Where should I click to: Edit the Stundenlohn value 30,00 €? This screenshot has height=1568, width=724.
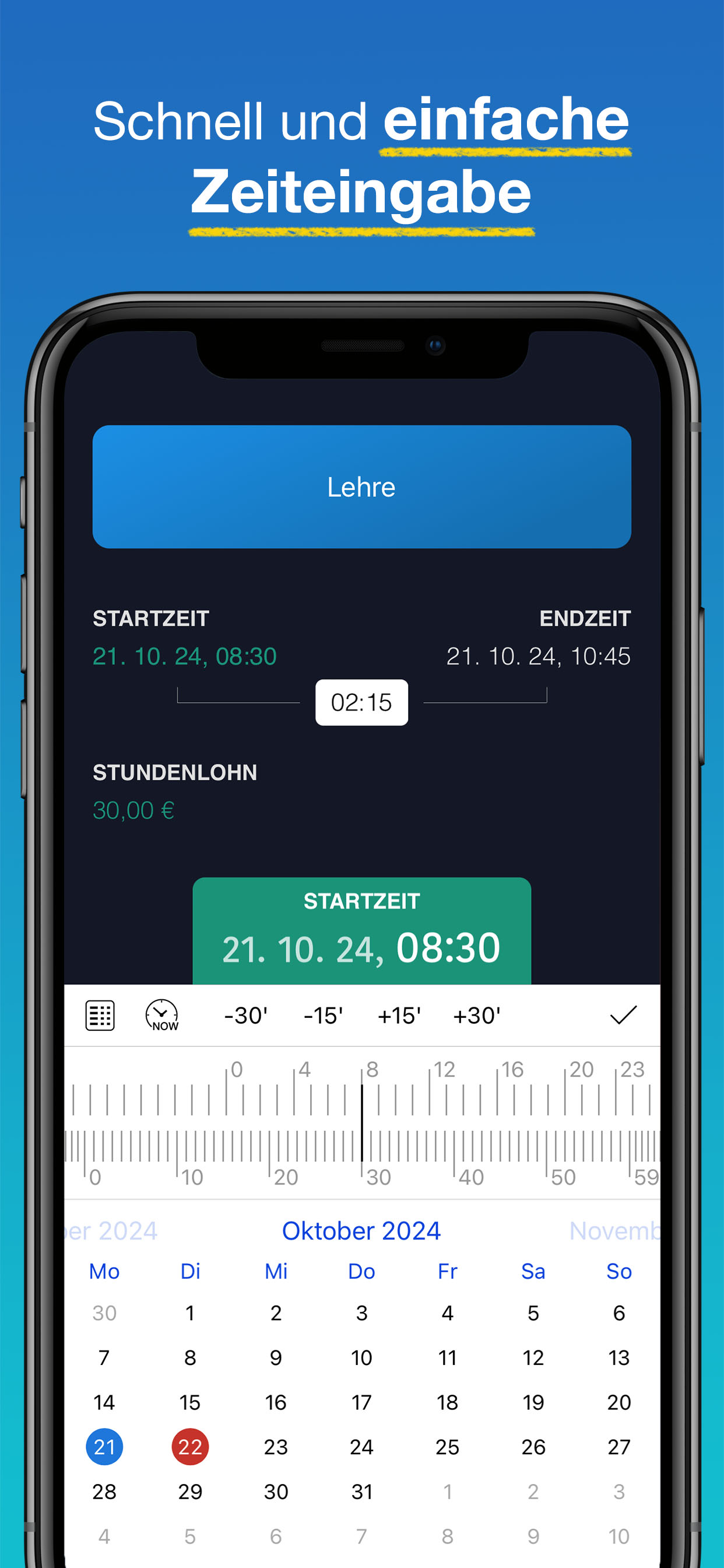[x=133, y=810]
